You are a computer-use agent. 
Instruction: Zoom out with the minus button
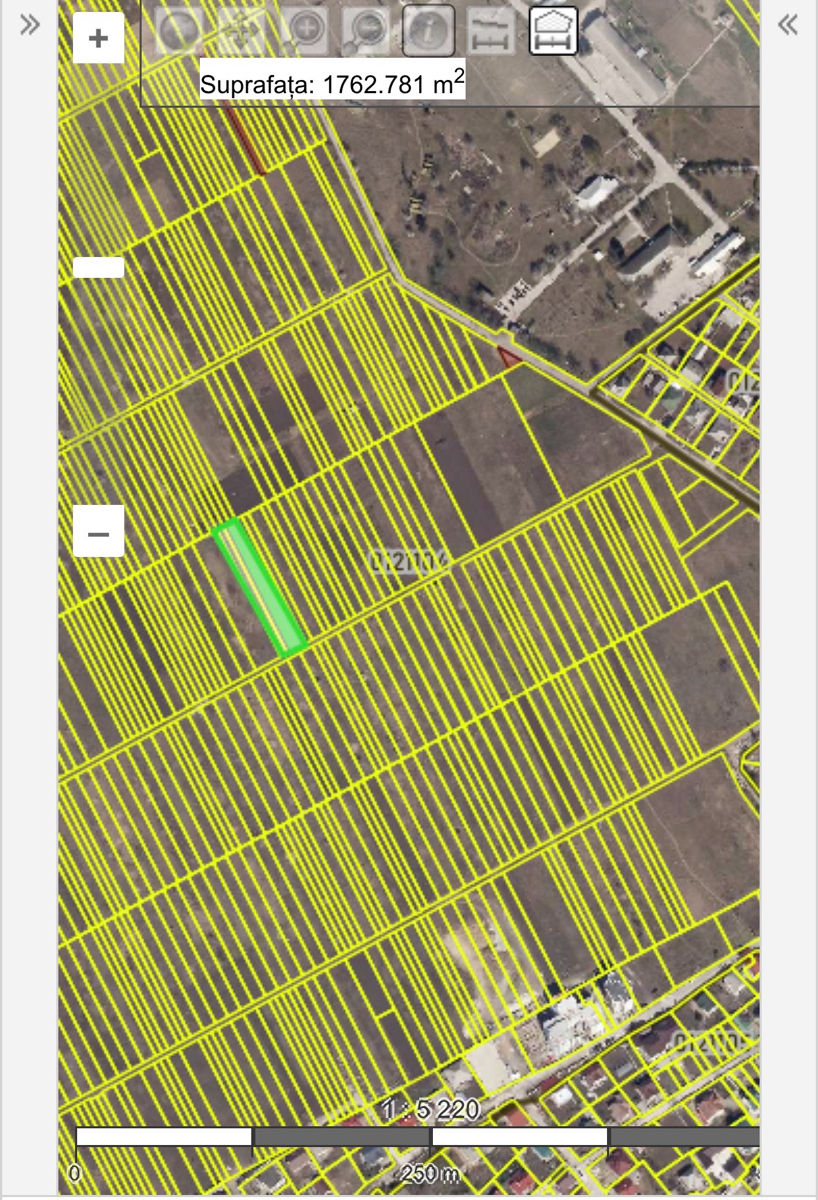pos(98,531)
